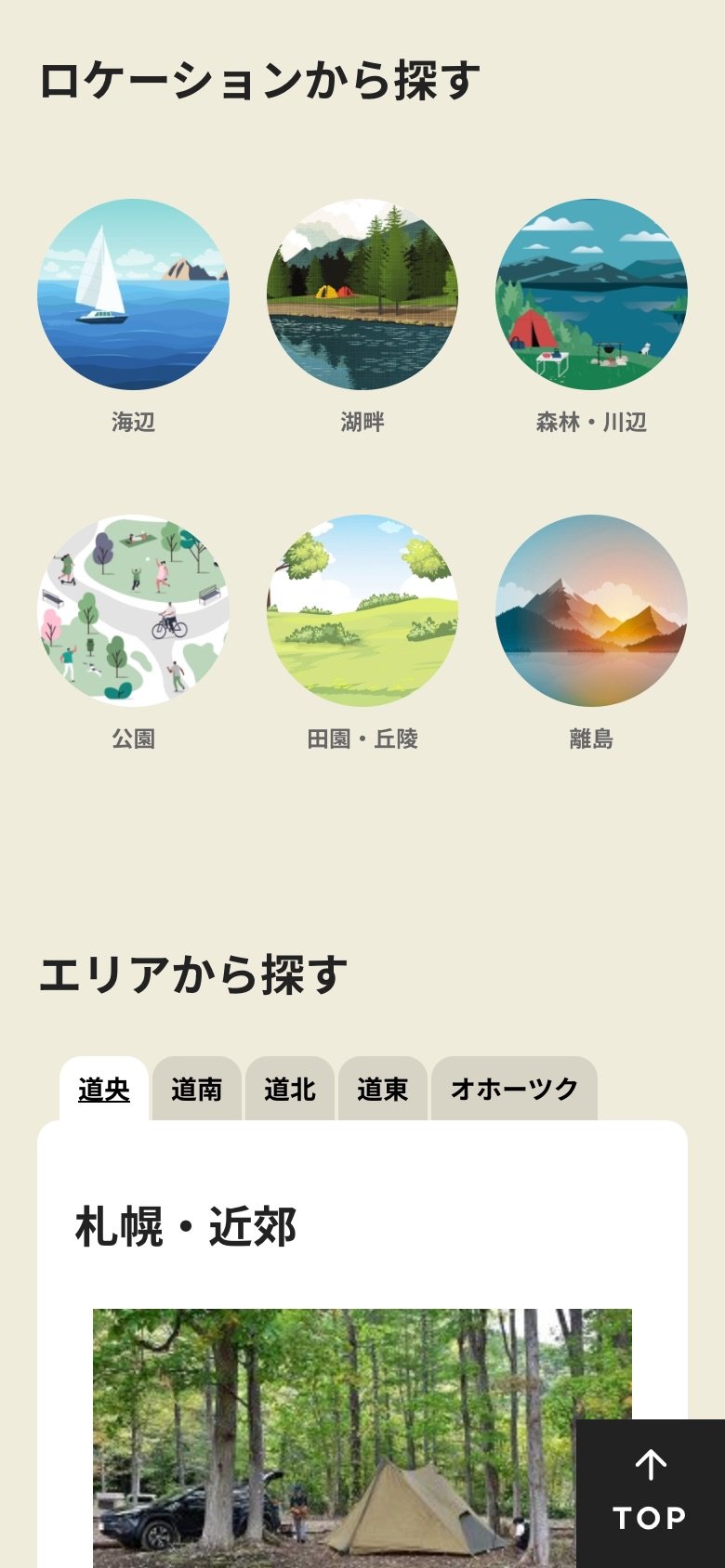
Task: Switch to the 道東 area tab
Action: point(383,1089)
